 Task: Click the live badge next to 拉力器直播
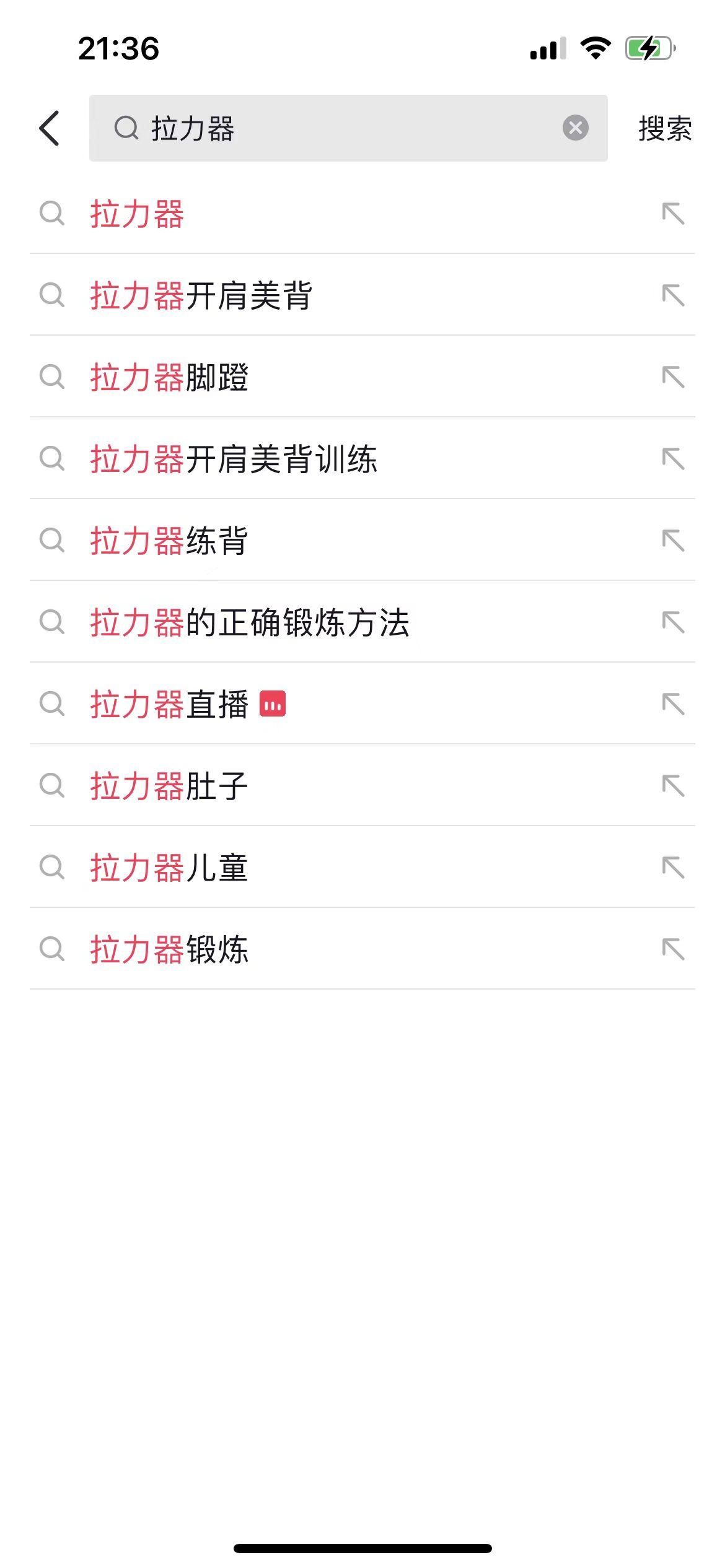[x=273, y=704]
